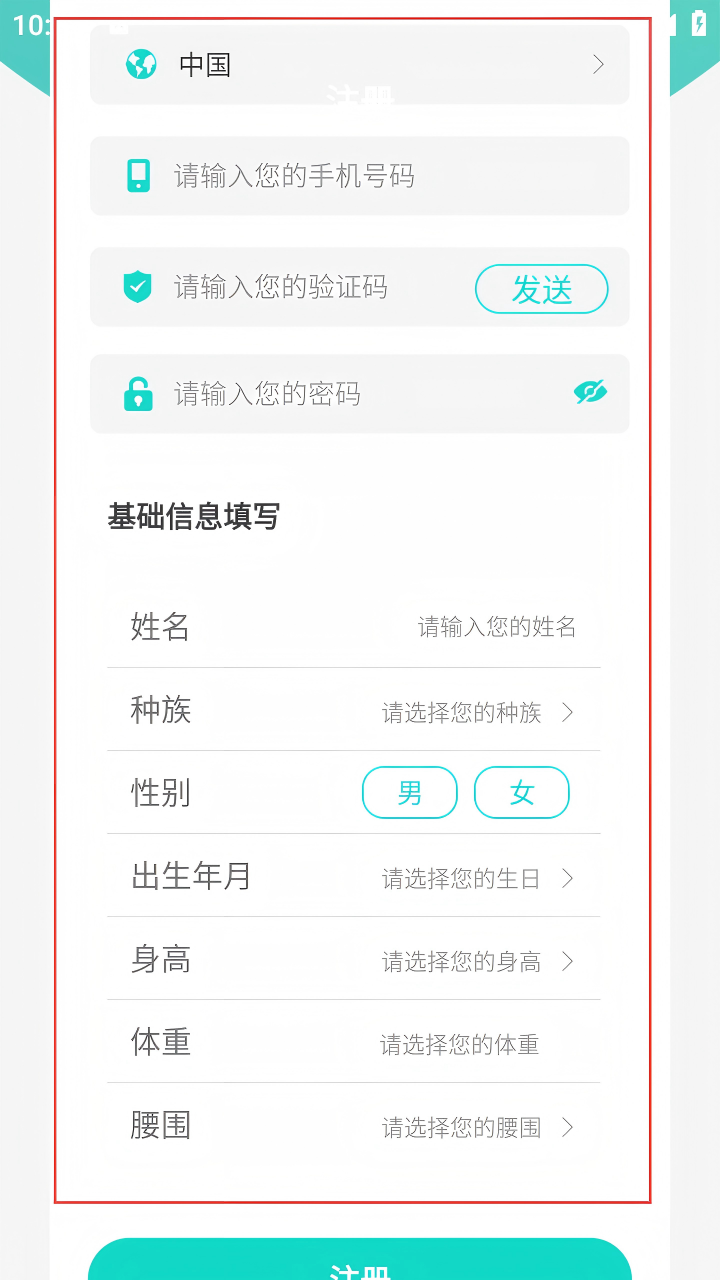Viewport: 720px width, 1280px height.
Task: Tap 发送 to send verification code
Action: click(541, 289)
